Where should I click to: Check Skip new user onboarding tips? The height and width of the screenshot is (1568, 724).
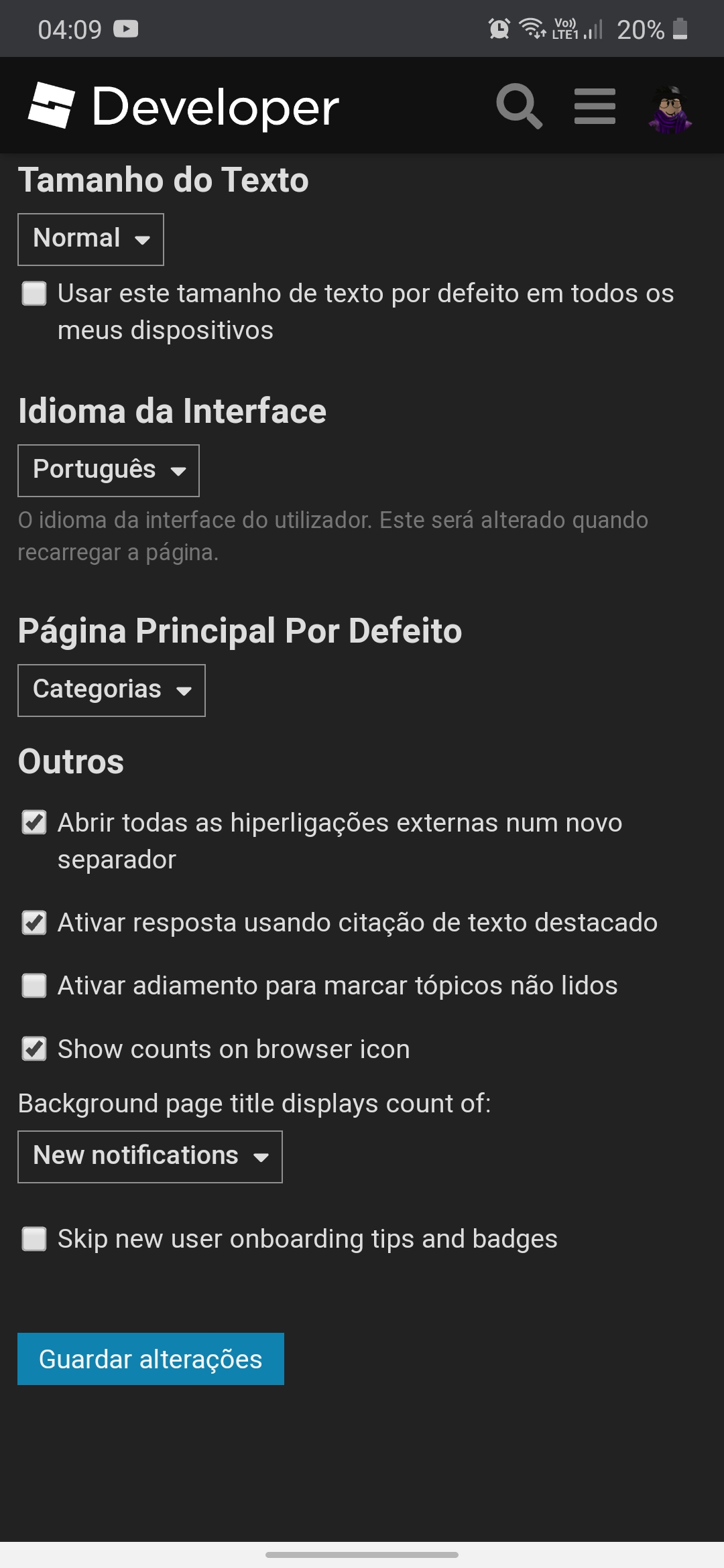pyautogui.click(x=34, y=1239)
